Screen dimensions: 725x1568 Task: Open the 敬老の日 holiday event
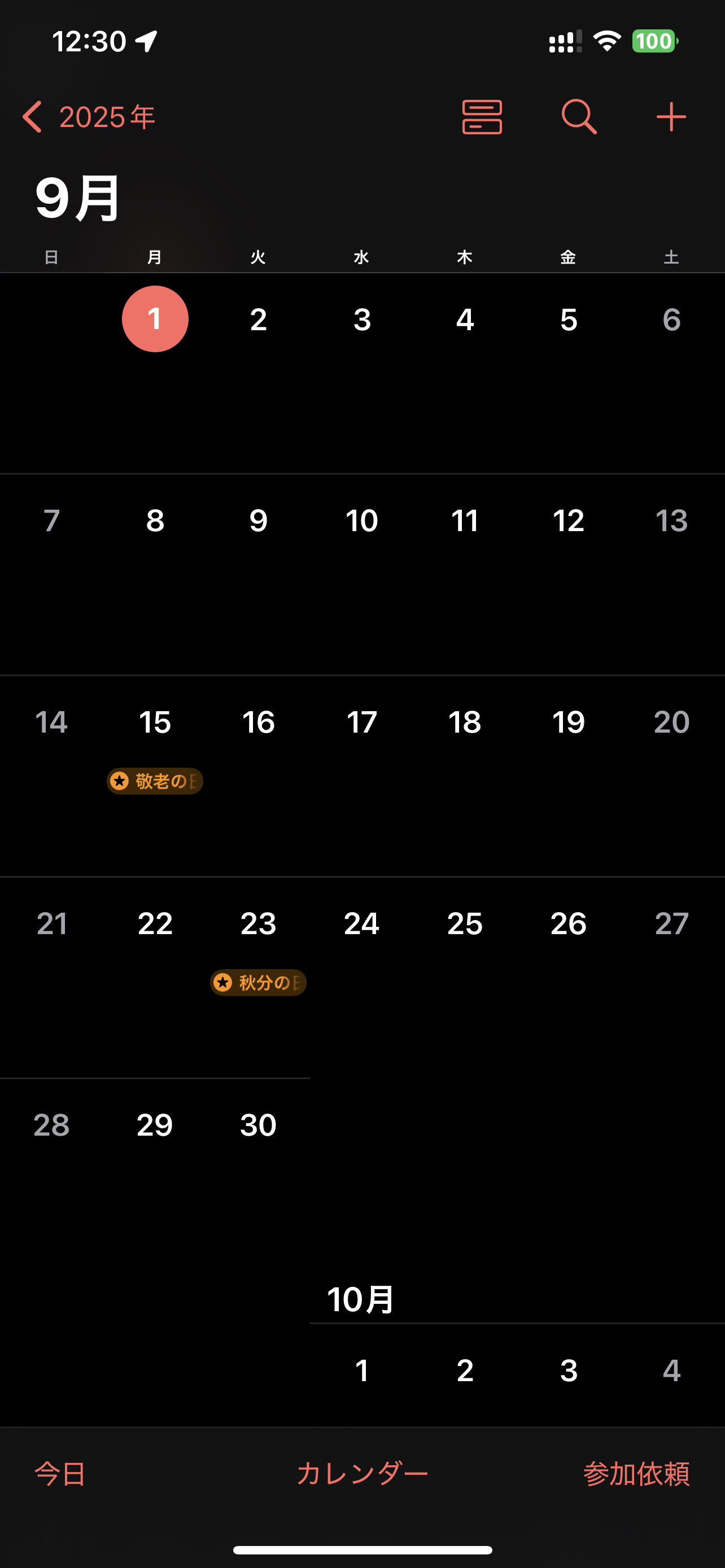(155, 781)
